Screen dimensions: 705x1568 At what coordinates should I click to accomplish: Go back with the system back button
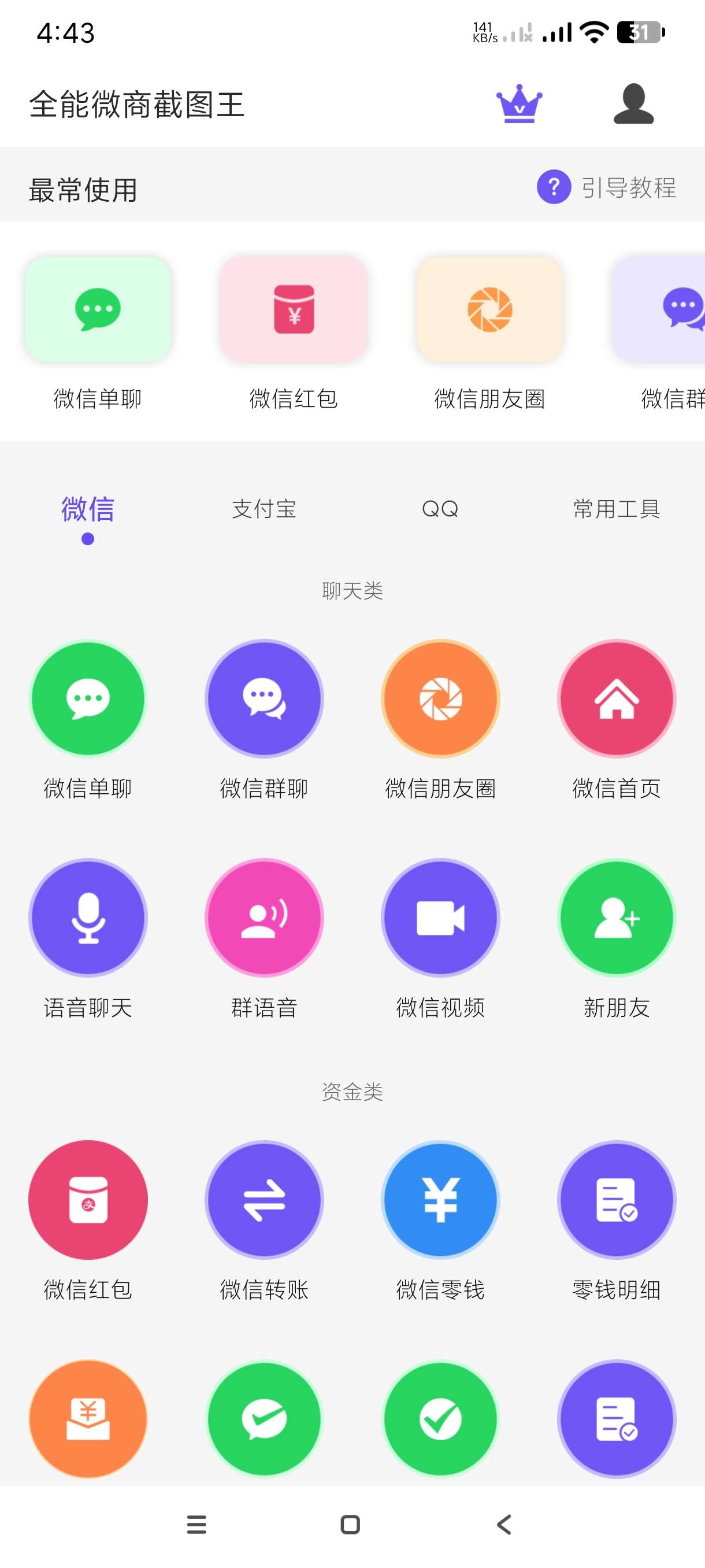pos(504,1525)
